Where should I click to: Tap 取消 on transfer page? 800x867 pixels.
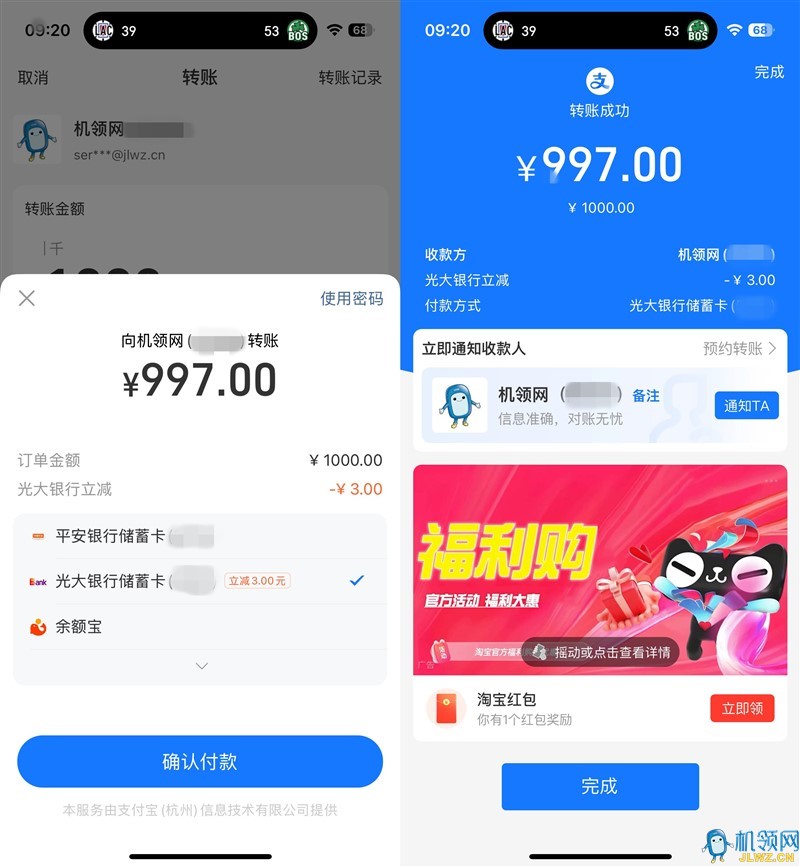pos(33,77)
